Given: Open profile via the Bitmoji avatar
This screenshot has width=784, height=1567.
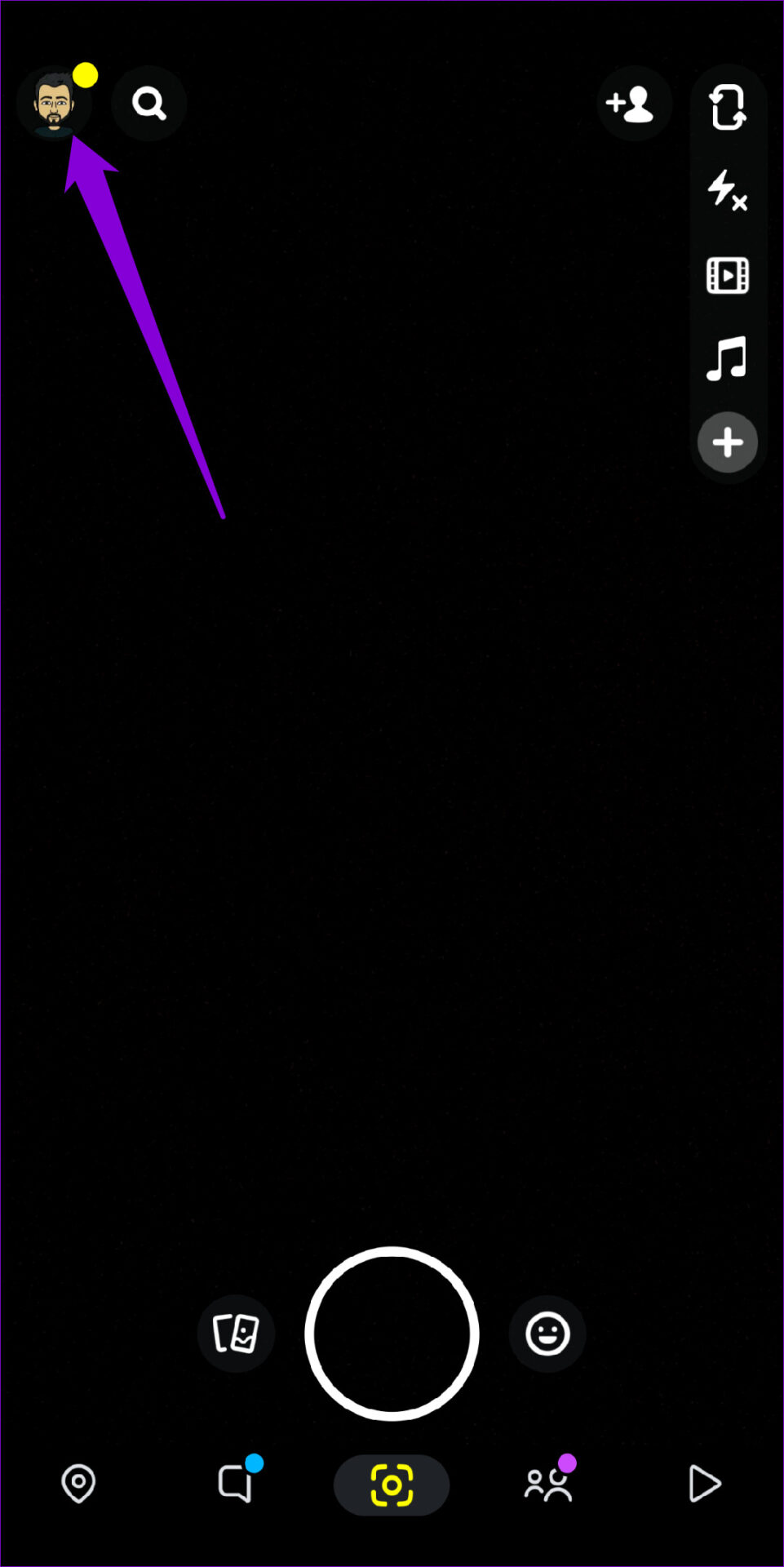Looking at the screenshot, I should (54, 104).
